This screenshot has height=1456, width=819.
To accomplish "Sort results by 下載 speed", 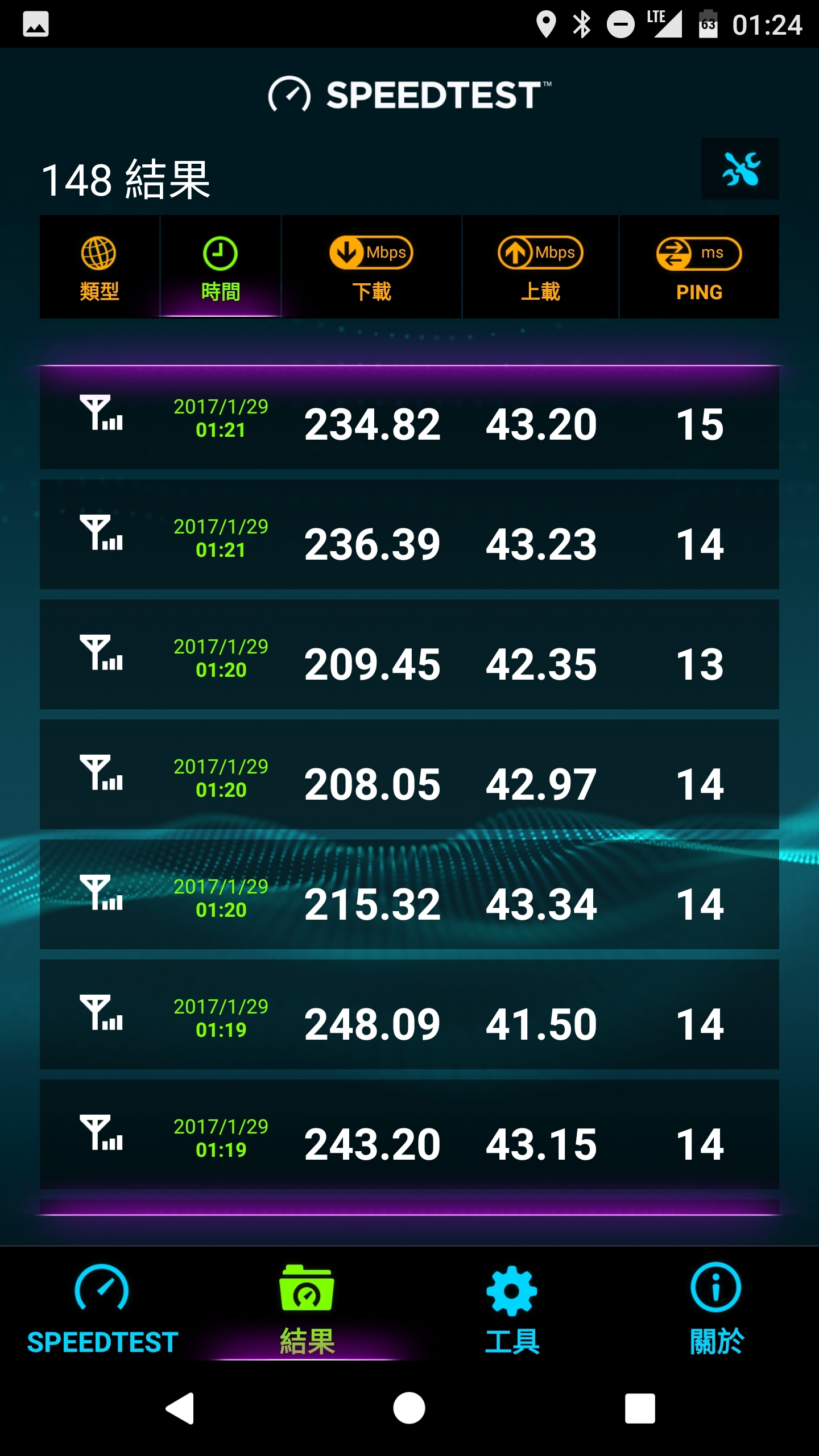I will pos(371,267).
